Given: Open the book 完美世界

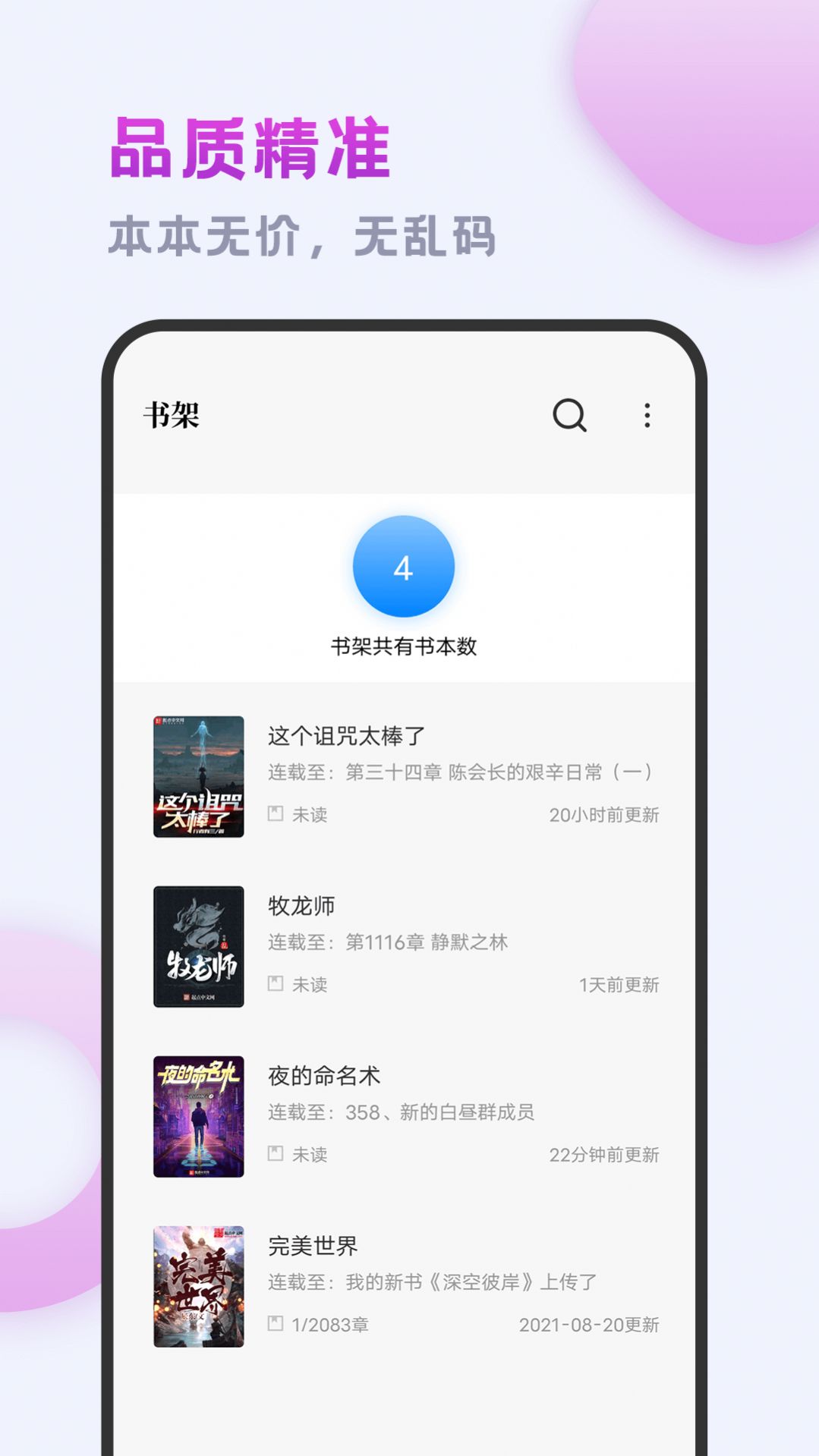Looking at the screenshot, I should 314,1245.
